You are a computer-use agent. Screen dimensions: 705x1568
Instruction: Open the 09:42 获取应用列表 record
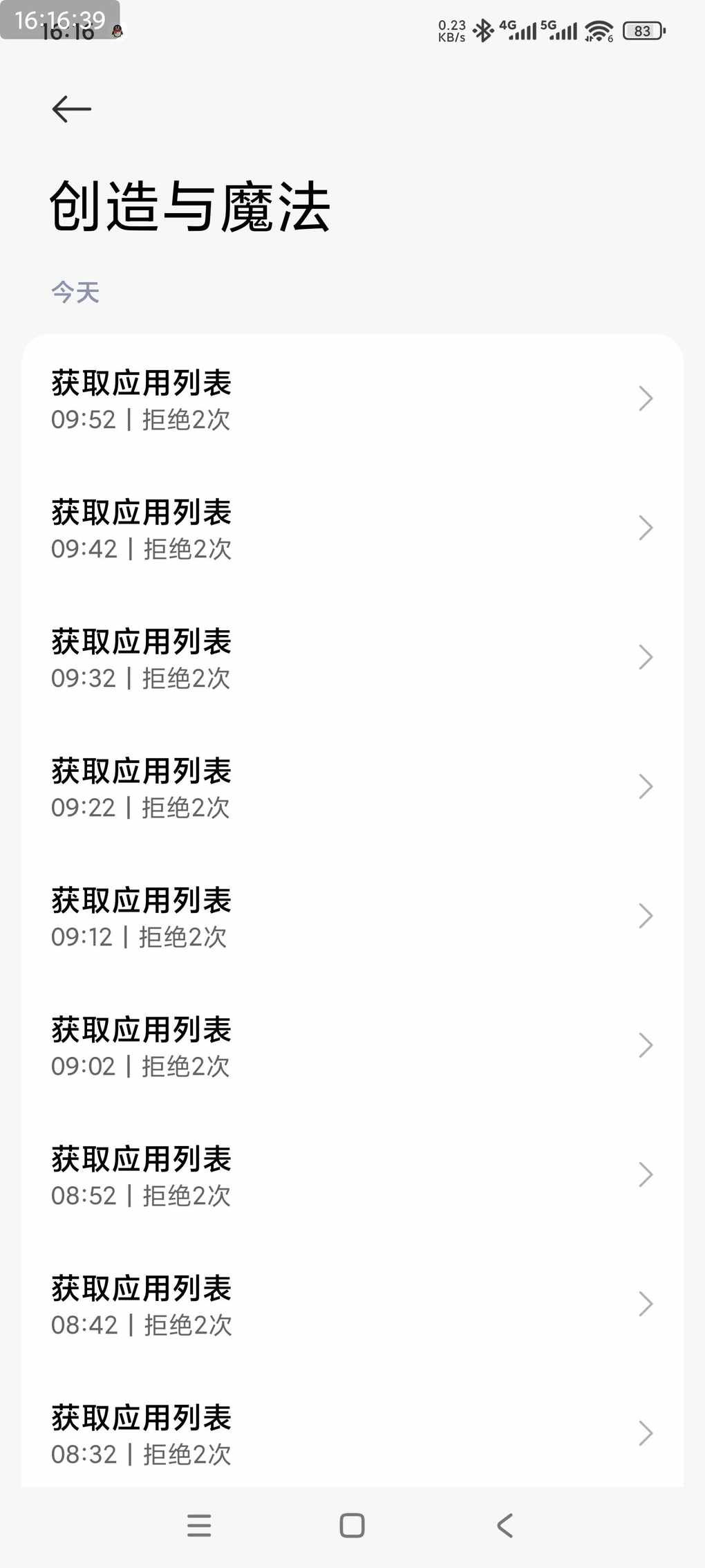coord(351,528)
